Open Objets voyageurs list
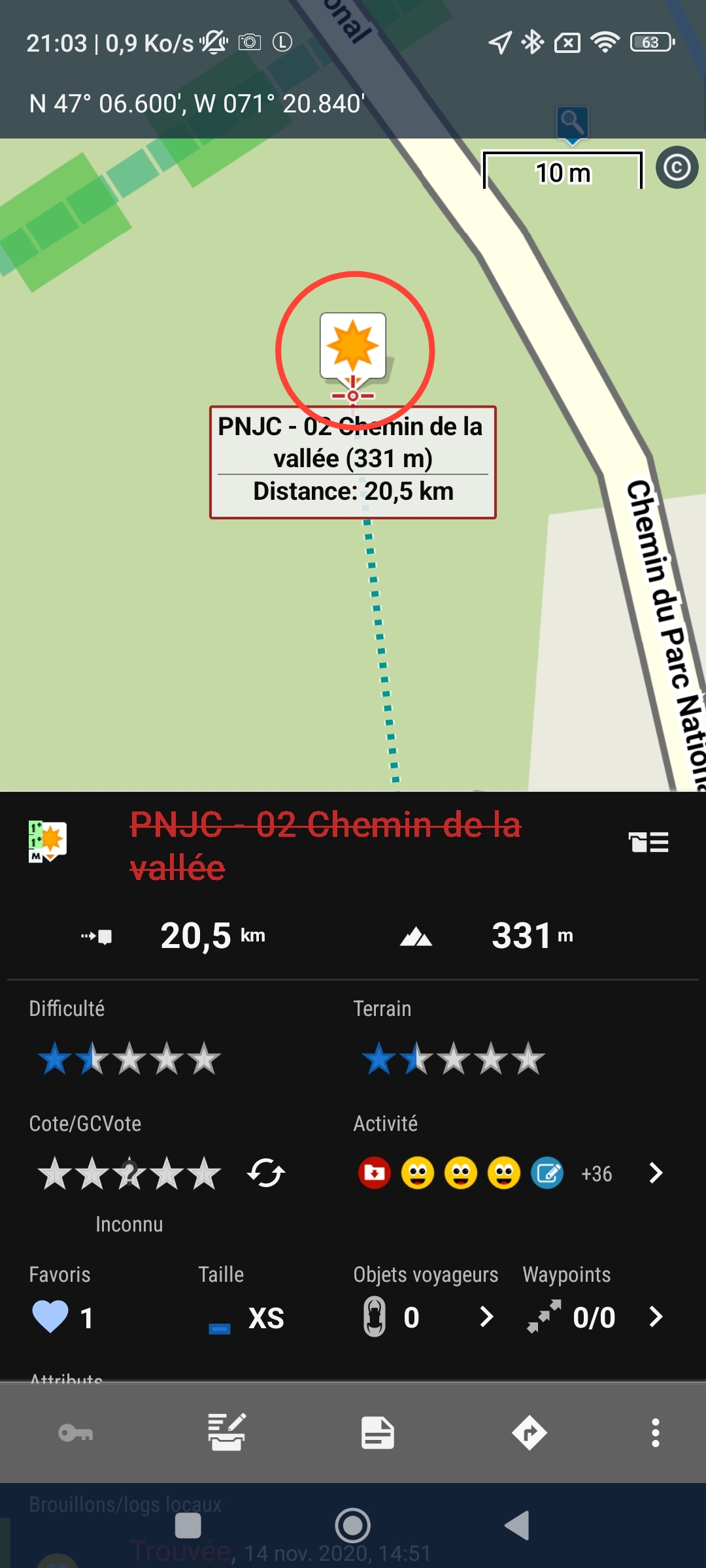The height and width of the screenshot is (1568, 706). pos(486,1317)
